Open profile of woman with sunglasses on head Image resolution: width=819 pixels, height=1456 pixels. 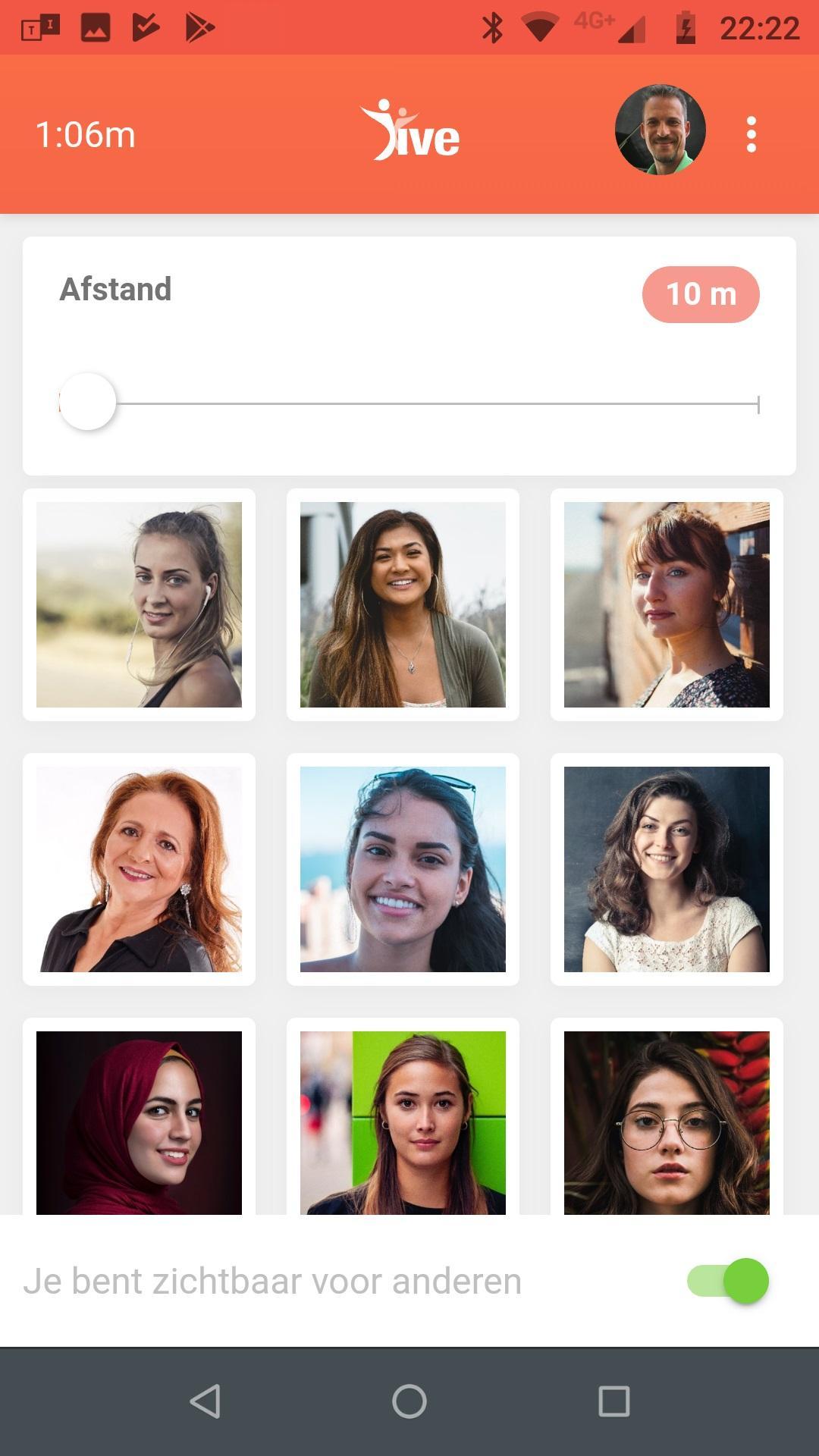coord(403,869)
